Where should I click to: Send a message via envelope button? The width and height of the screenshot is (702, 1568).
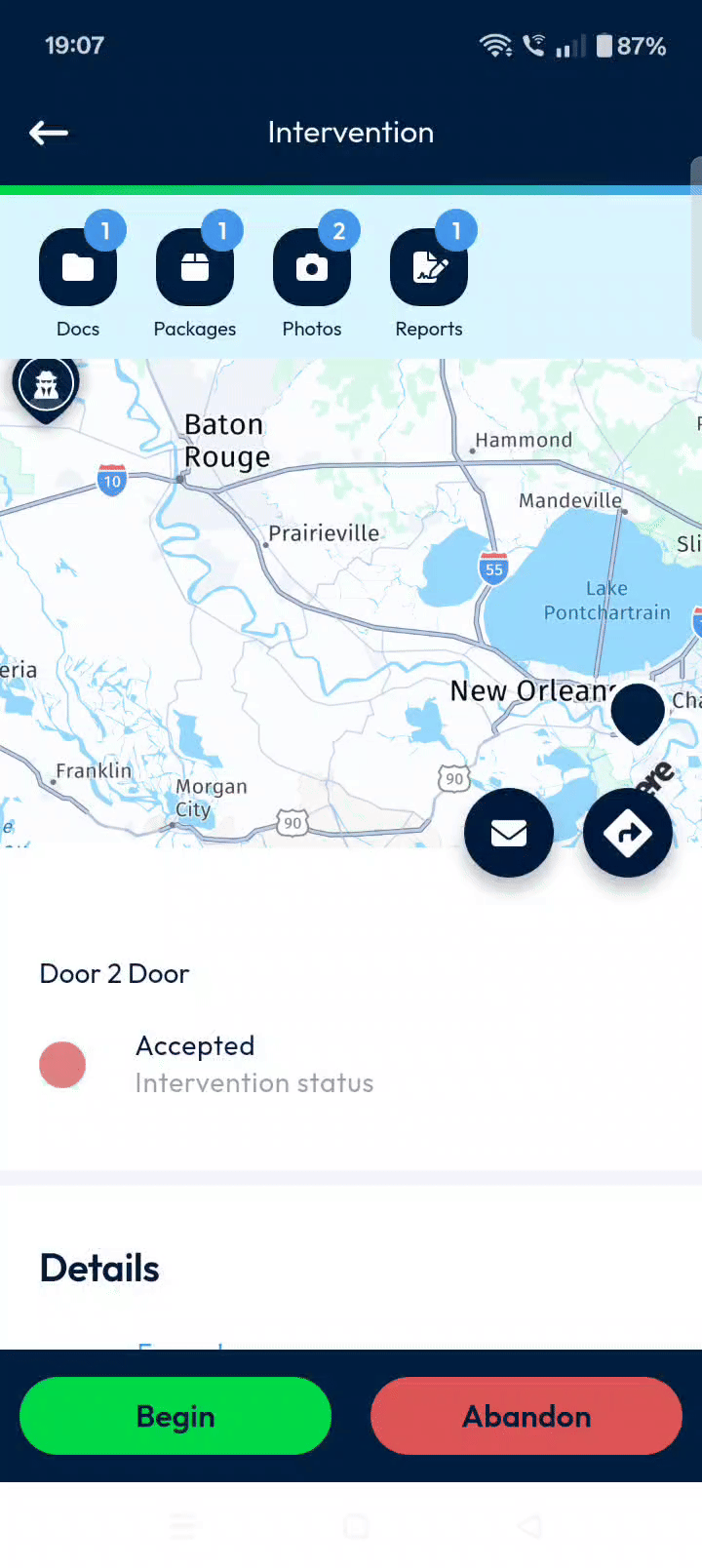pyautogui.click(x=509, y=833)
